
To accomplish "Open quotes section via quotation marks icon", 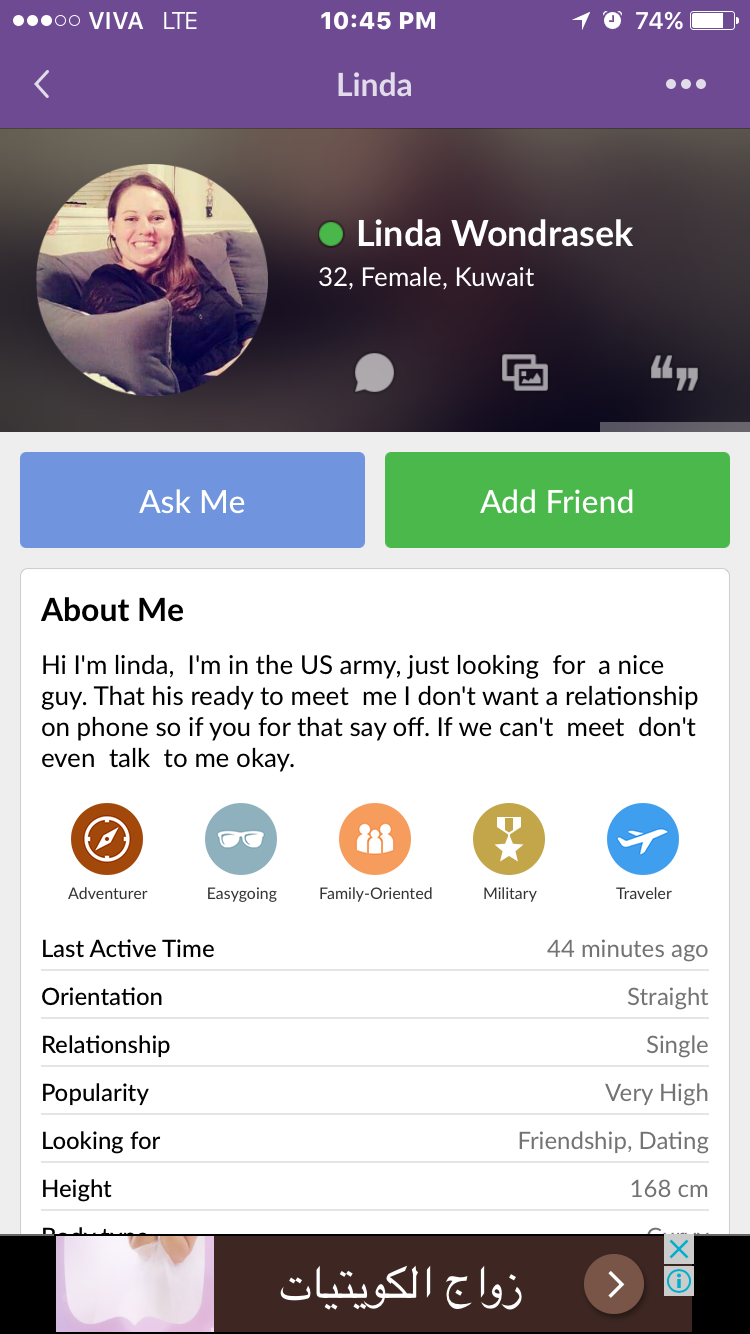I will pyautogui.click(x=673, y=372).
